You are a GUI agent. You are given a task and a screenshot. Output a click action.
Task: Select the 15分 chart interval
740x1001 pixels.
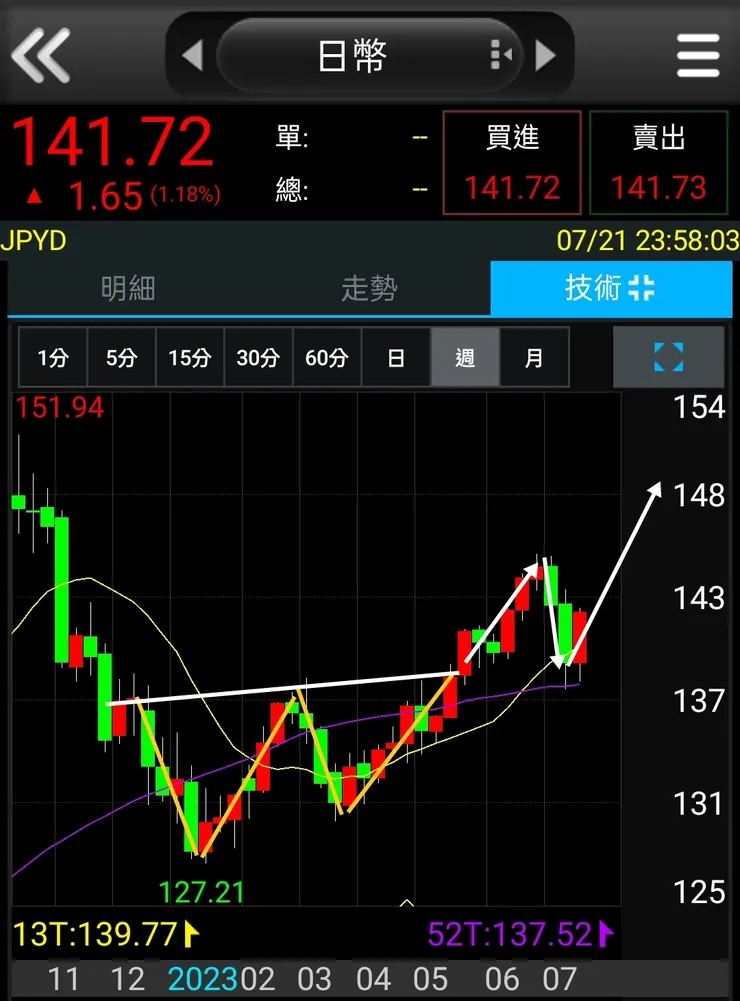(189, 357)
